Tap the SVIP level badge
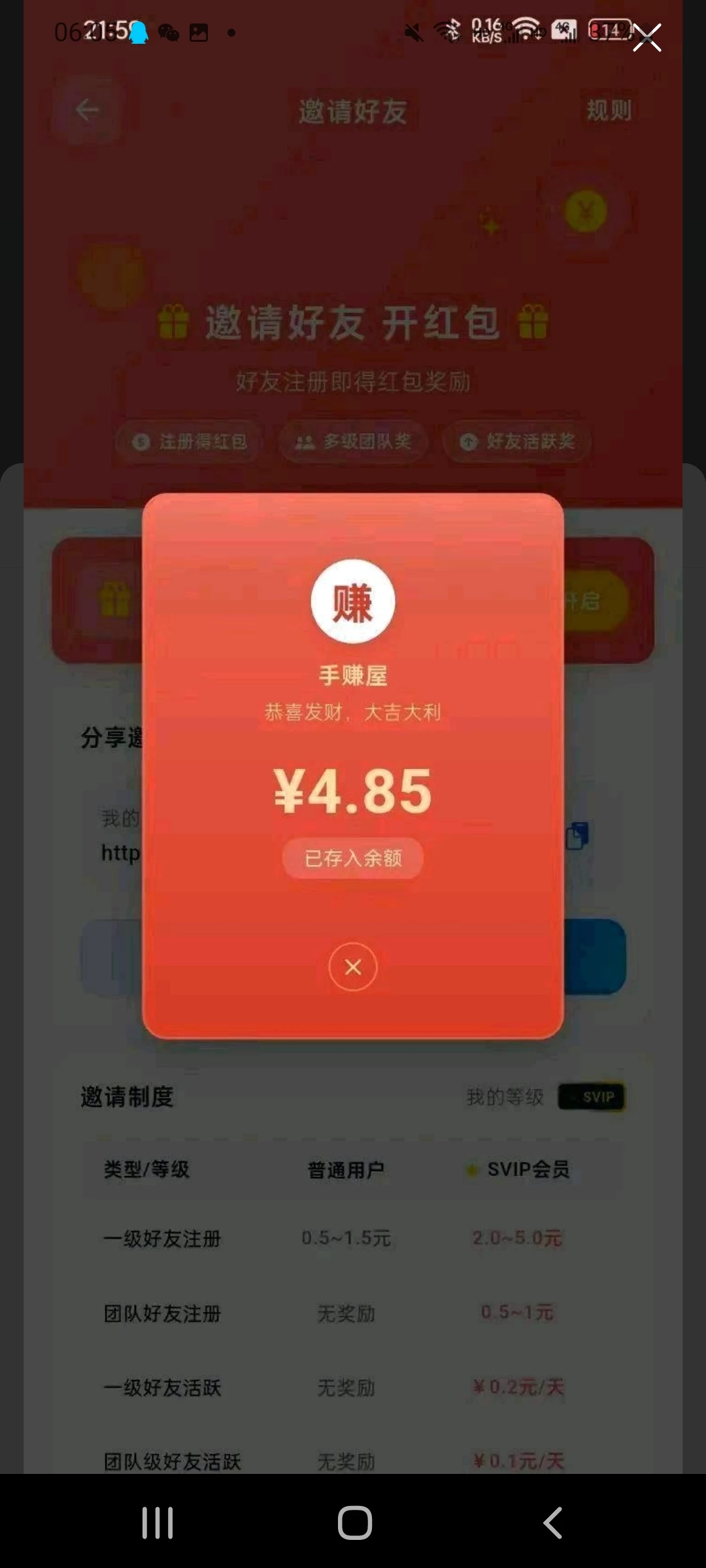The image size is (706, 1568). tap(590, 1097)
